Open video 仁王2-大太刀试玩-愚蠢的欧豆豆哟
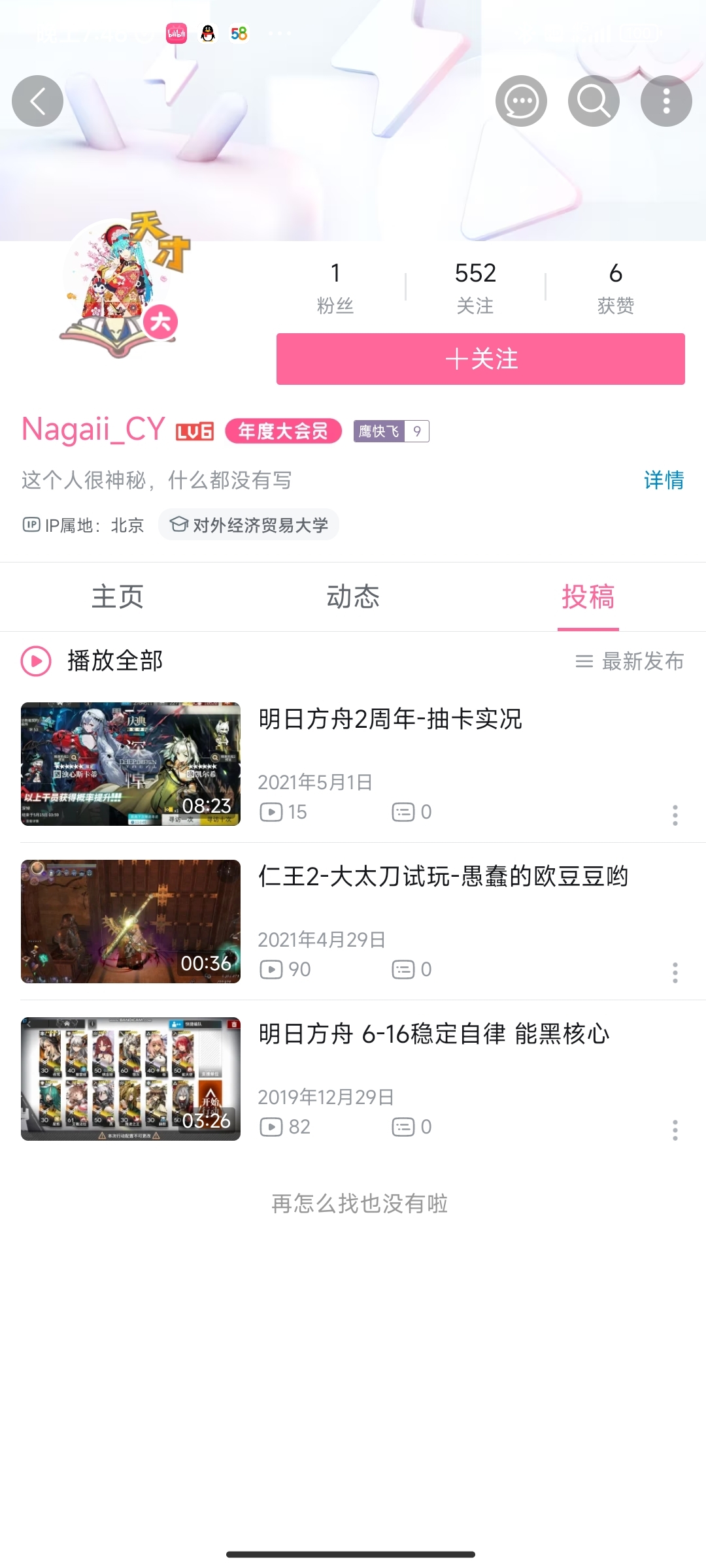706x1568 pixels. click(x=443, y=877)
